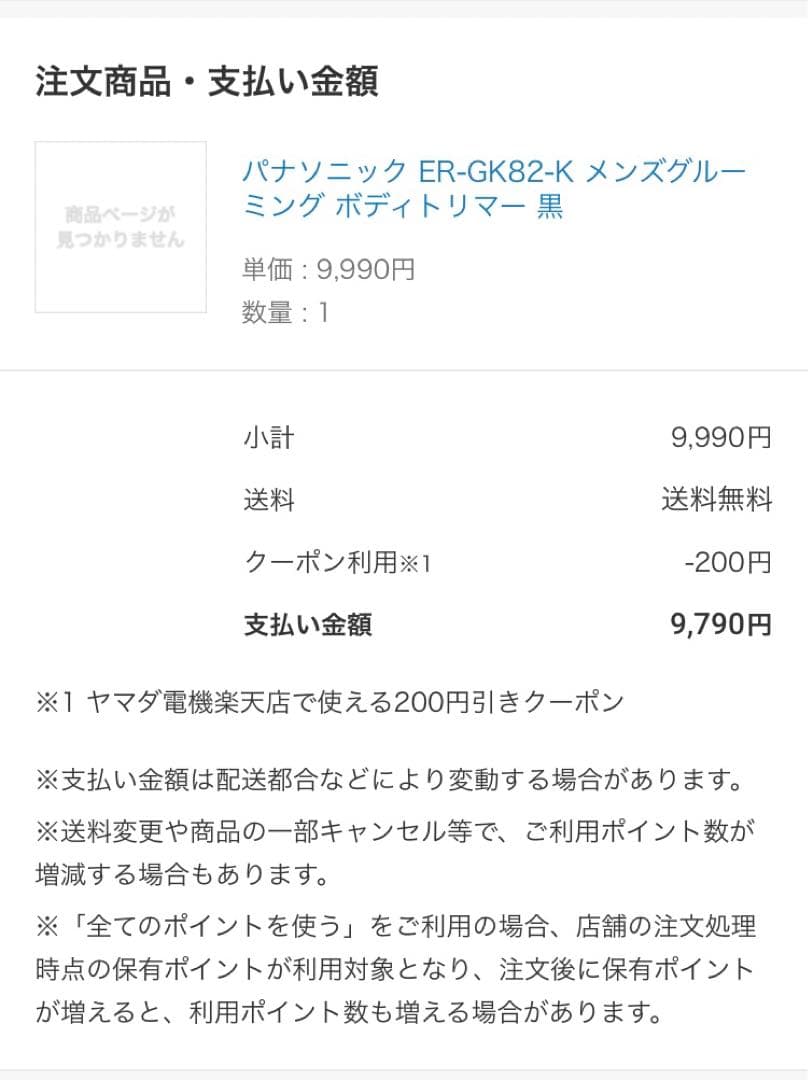808x1080 pixels.
Task: Tap the product image placeholder thumbnail
Action: coord(121,227)
